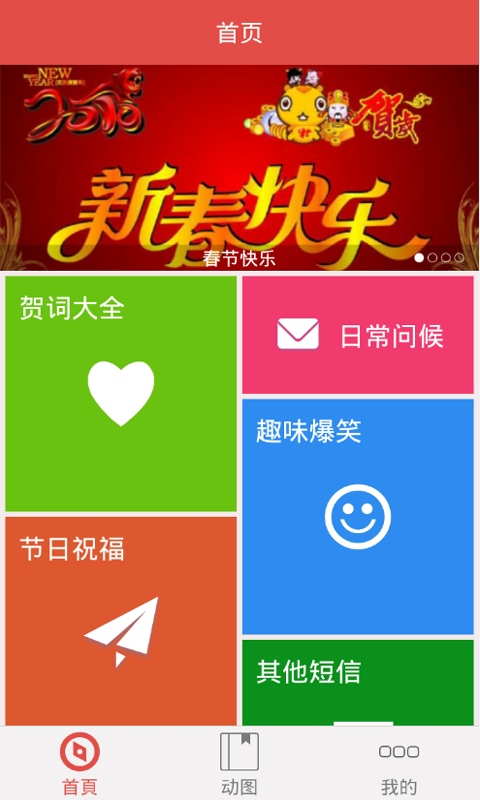This screenshot has width=480, height=800.
Task: Tap the banner page indicator dots
Action: click(439, 258)
